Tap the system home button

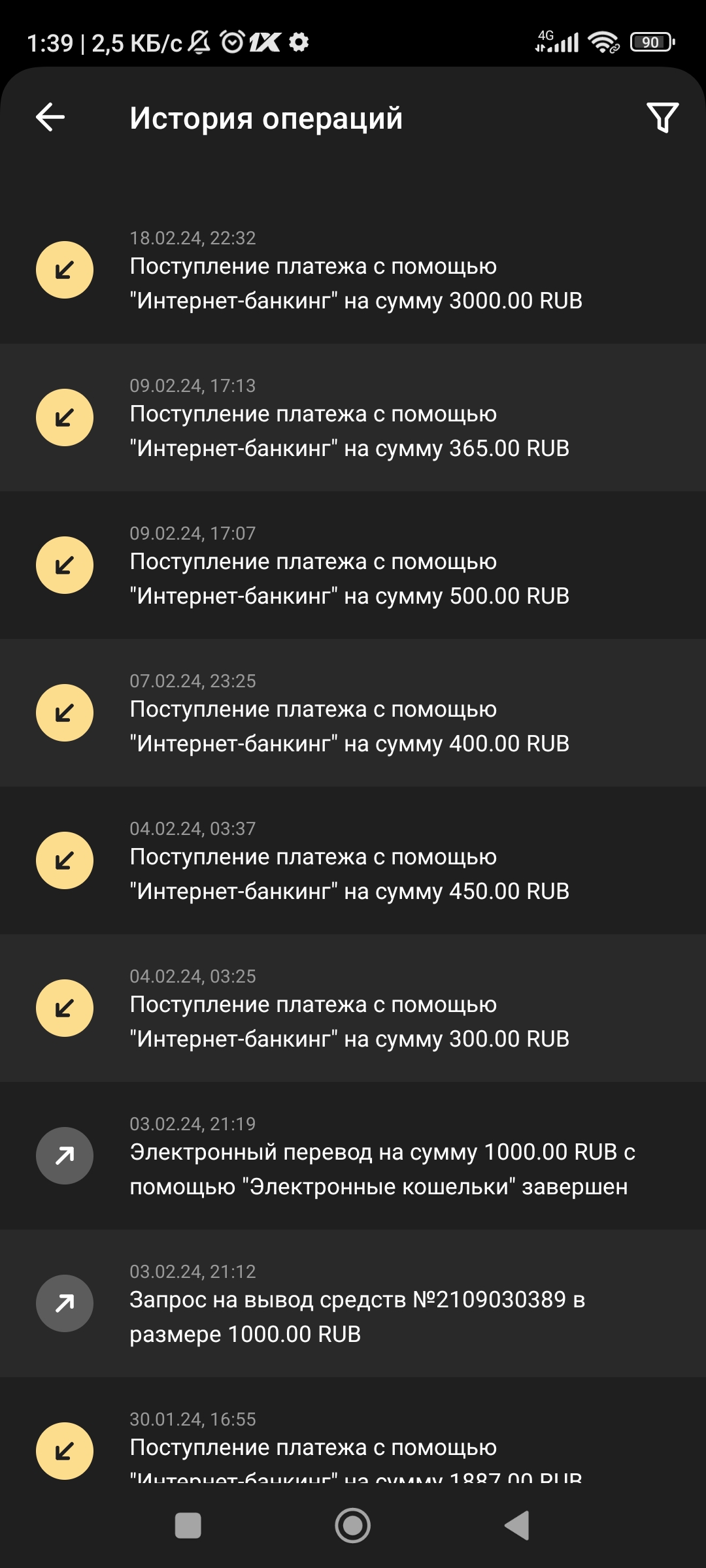pos(353,1526)
